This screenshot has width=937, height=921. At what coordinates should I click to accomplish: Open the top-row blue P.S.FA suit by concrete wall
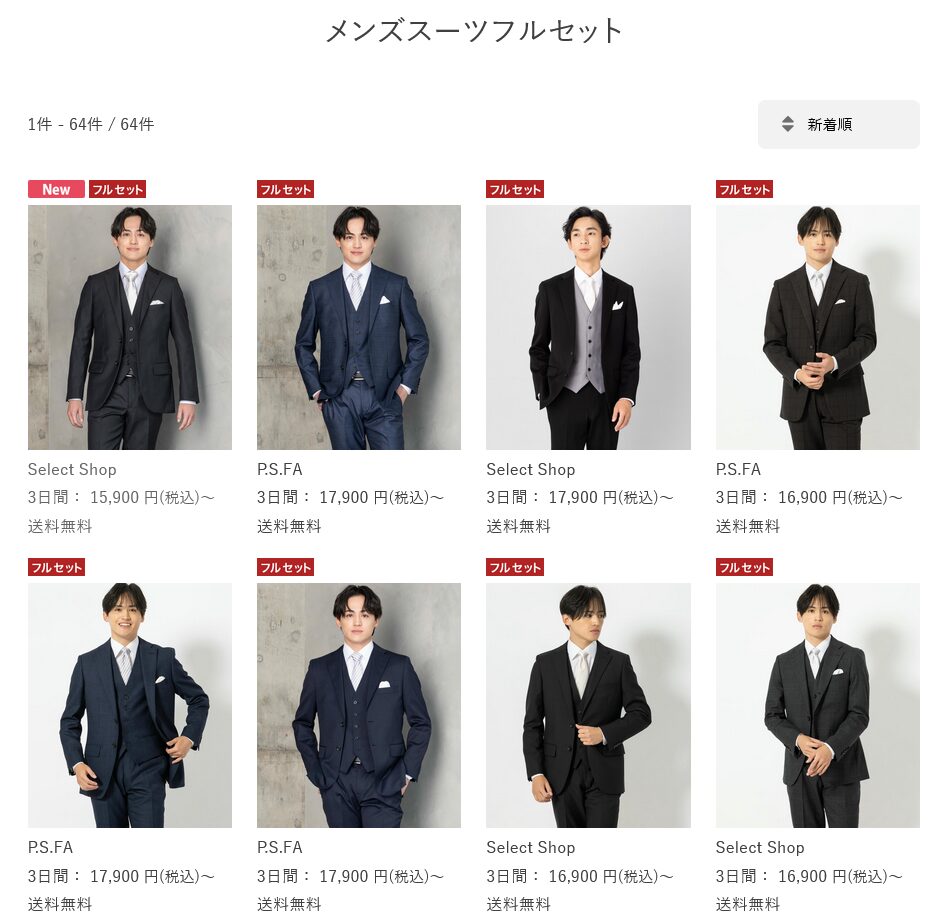pyautogui.click(x=359, y=327)
